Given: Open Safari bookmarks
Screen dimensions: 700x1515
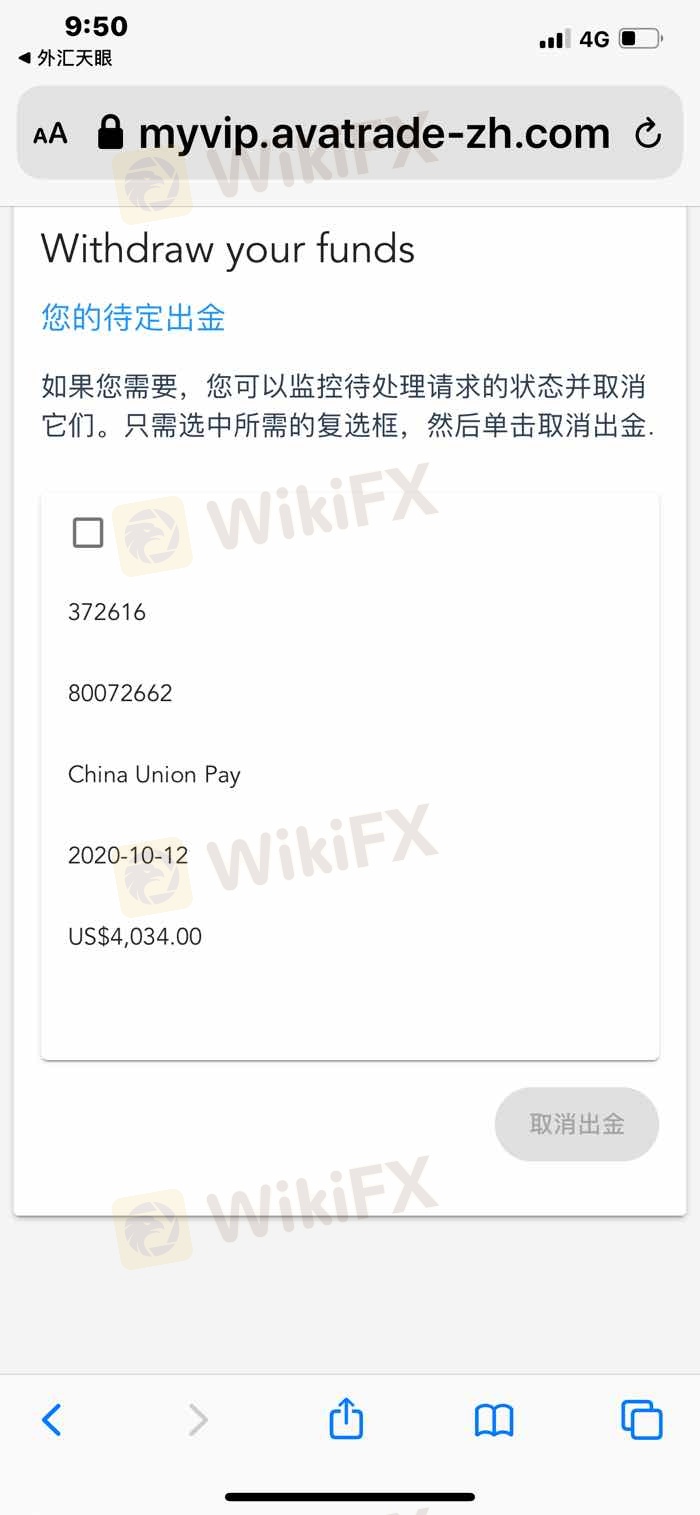Looking at the screenshot, I should click(x=494, y=1420).
